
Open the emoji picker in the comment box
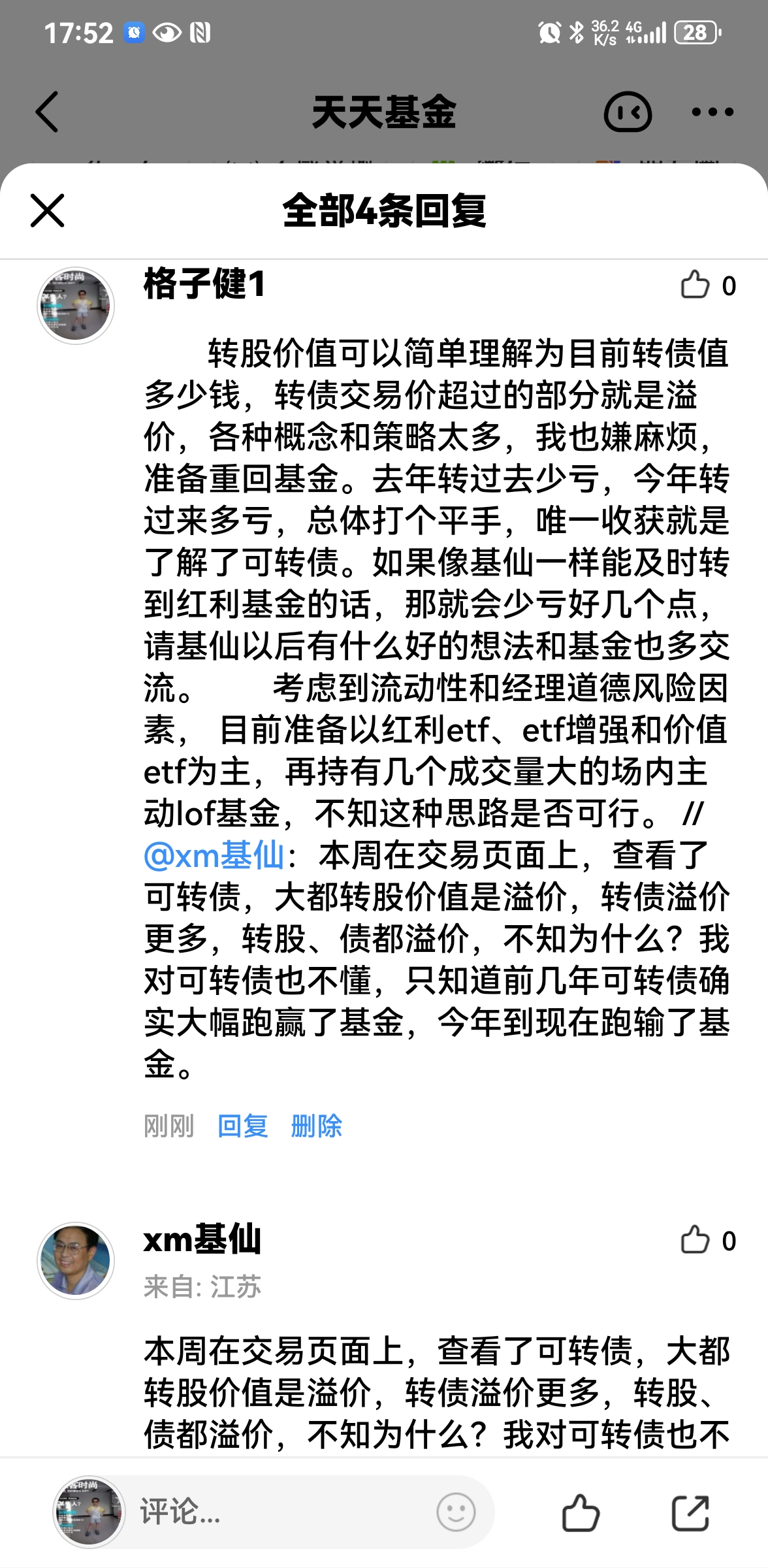tap(456, 1512)
